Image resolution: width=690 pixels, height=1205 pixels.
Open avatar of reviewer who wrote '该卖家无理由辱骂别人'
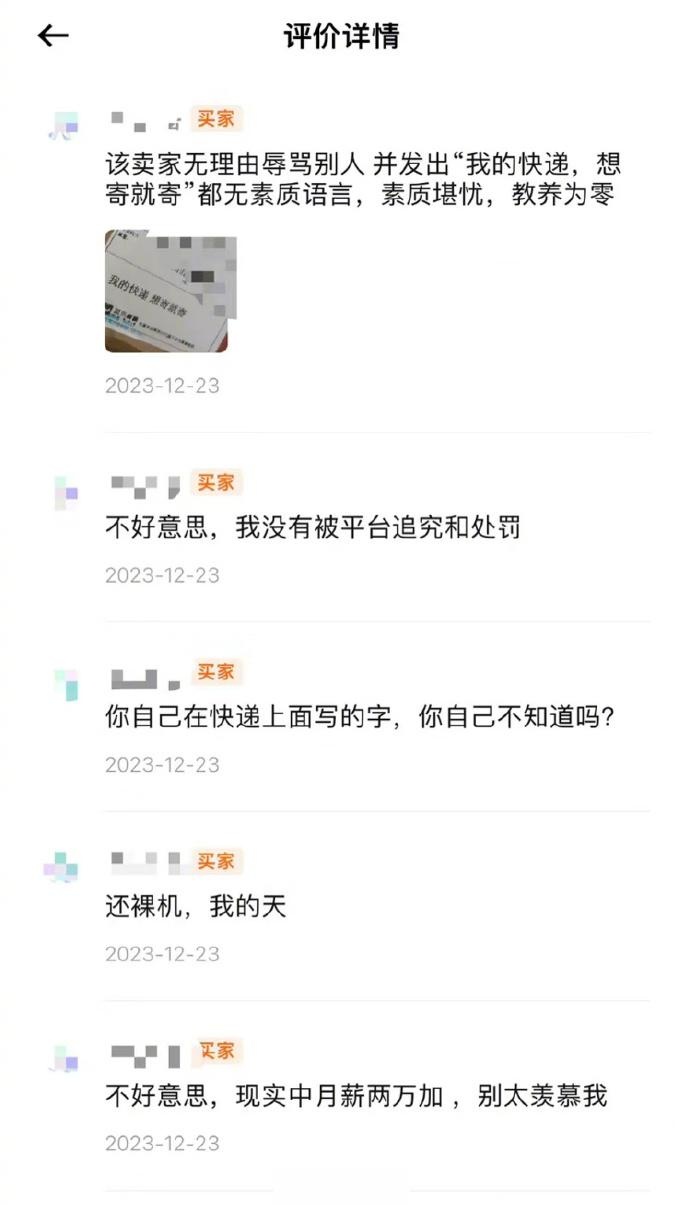pyautogui.click(x=65, y=127)
